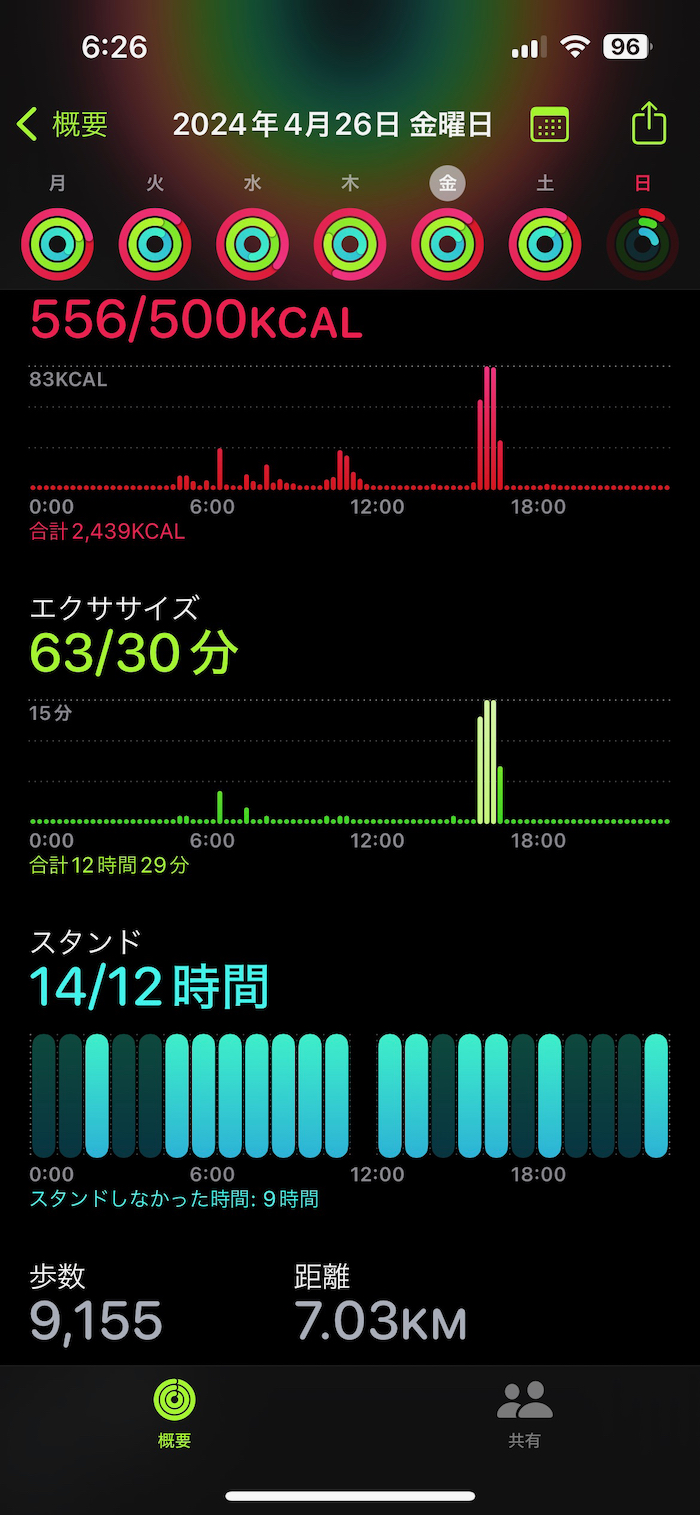Screen dimensions: 700x1515
Task: Select Monday's (月) activity rings
Action: pyautogui.click(x=57, y=244)
